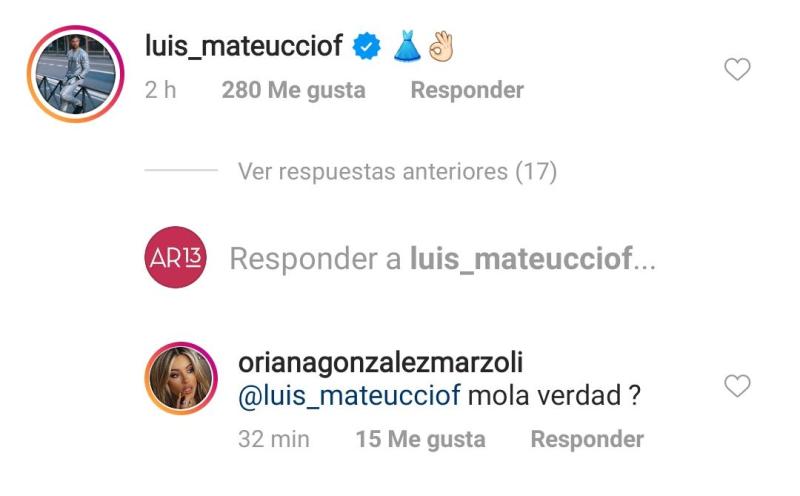Tap Responder under luis_mateucciof's comment

(467, 90)
